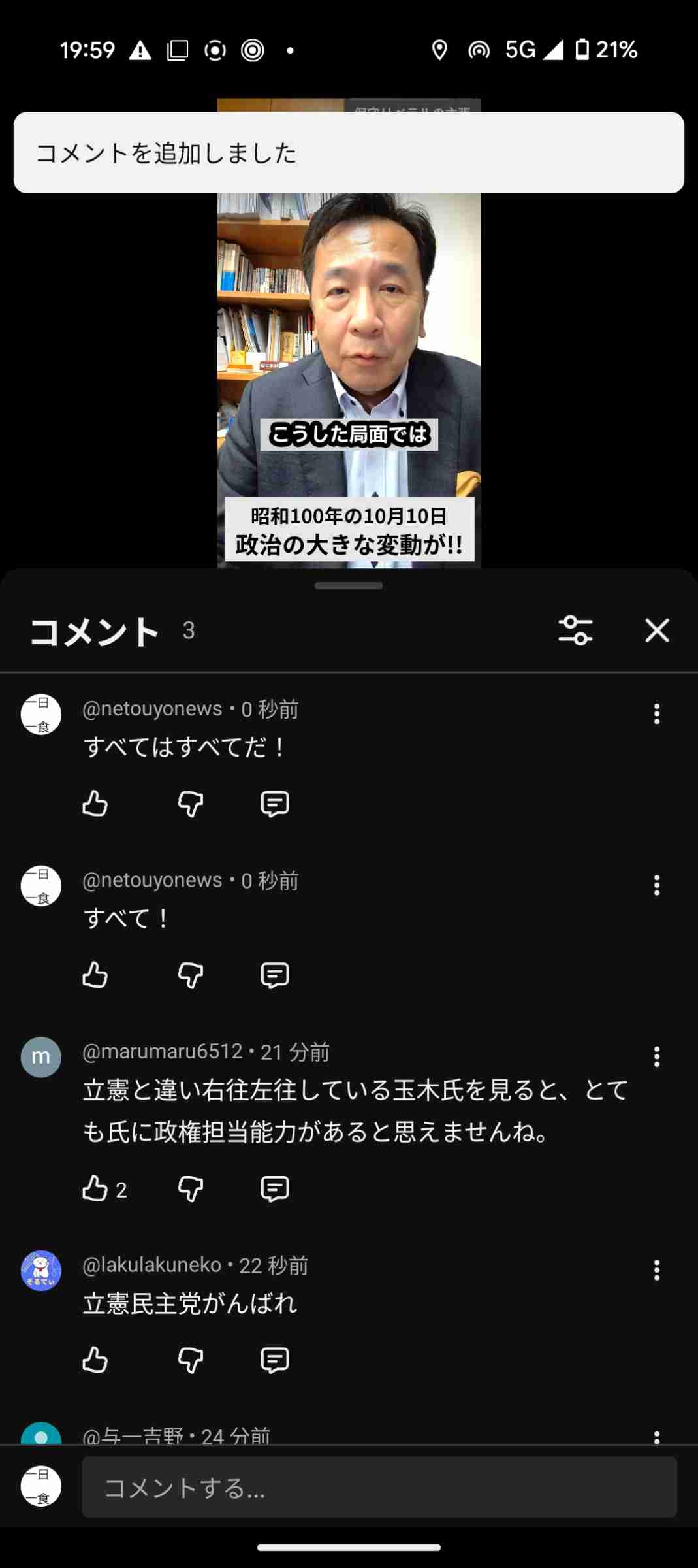Screen dimensions: 698x1568
Task: Like the comment すべてはすべてだ！
Action: point(95,804)
